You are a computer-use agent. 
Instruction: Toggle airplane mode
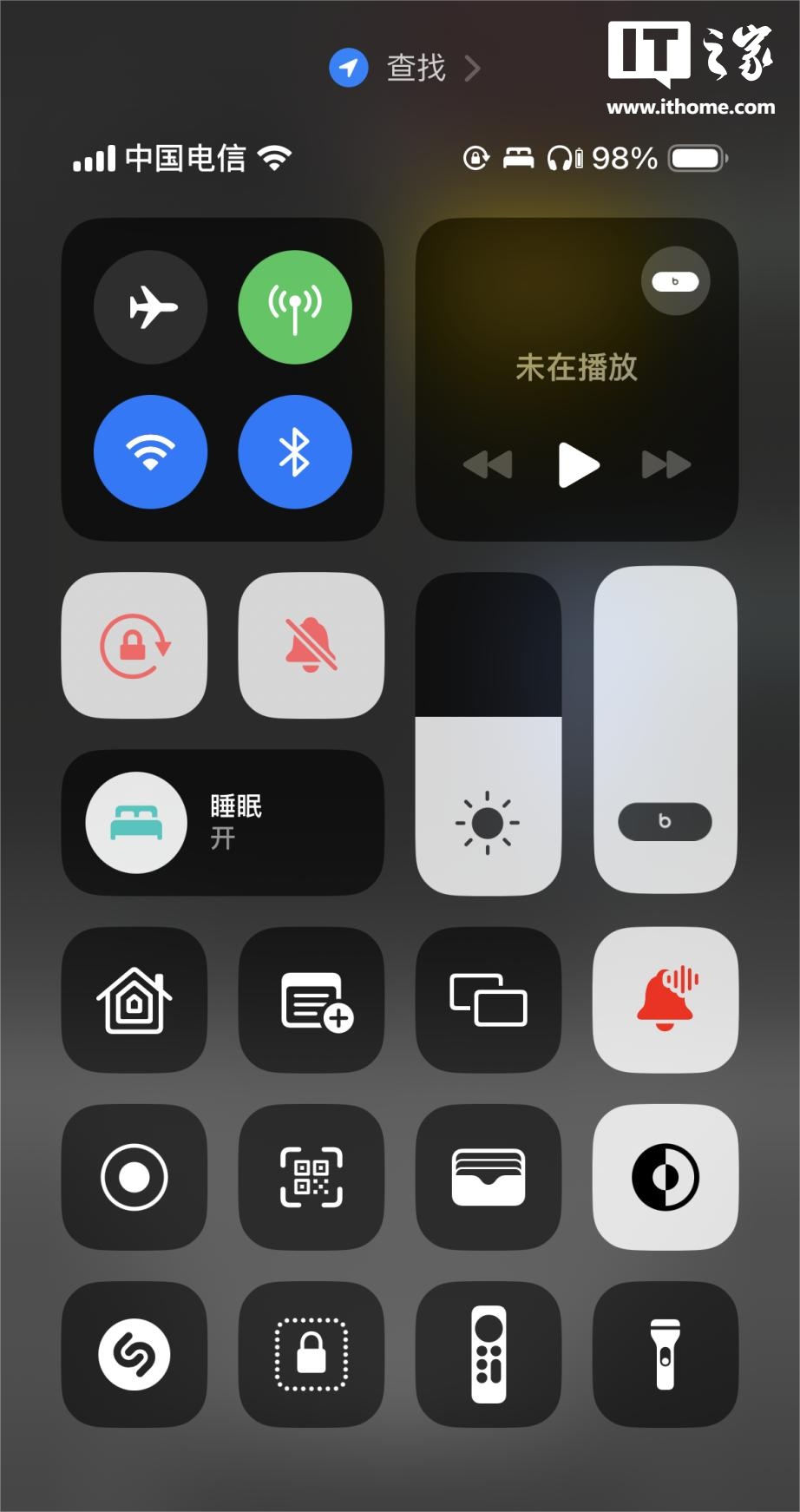pos(151,307)
